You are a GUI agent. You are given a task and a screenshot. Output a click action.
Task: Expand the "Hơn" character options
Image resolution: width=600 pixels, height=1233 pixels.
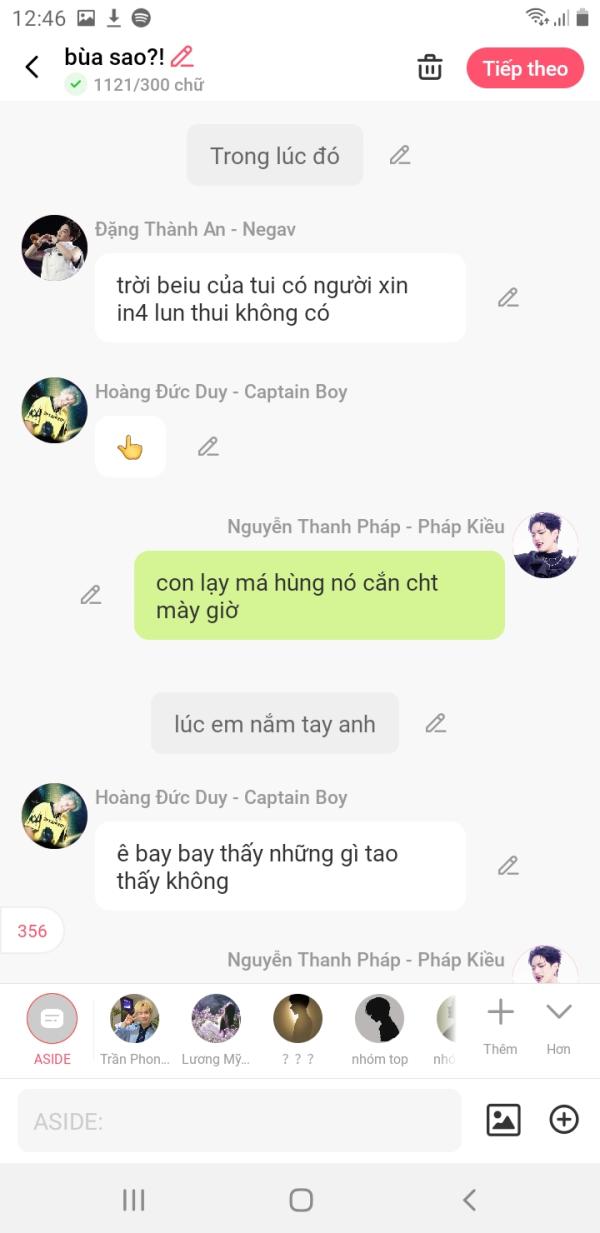coord(558,1026)
